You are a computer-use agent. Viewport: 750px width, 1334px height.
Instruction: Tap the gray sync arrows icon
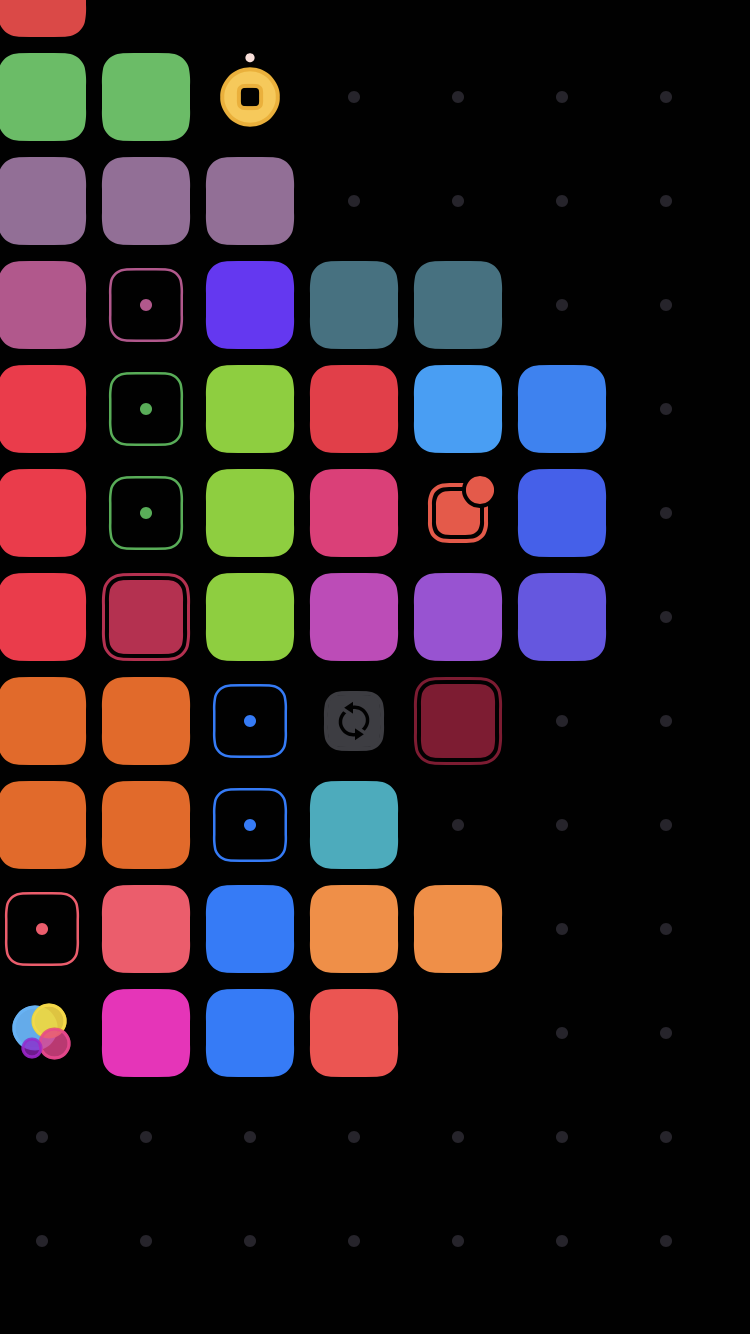(354, 721)
